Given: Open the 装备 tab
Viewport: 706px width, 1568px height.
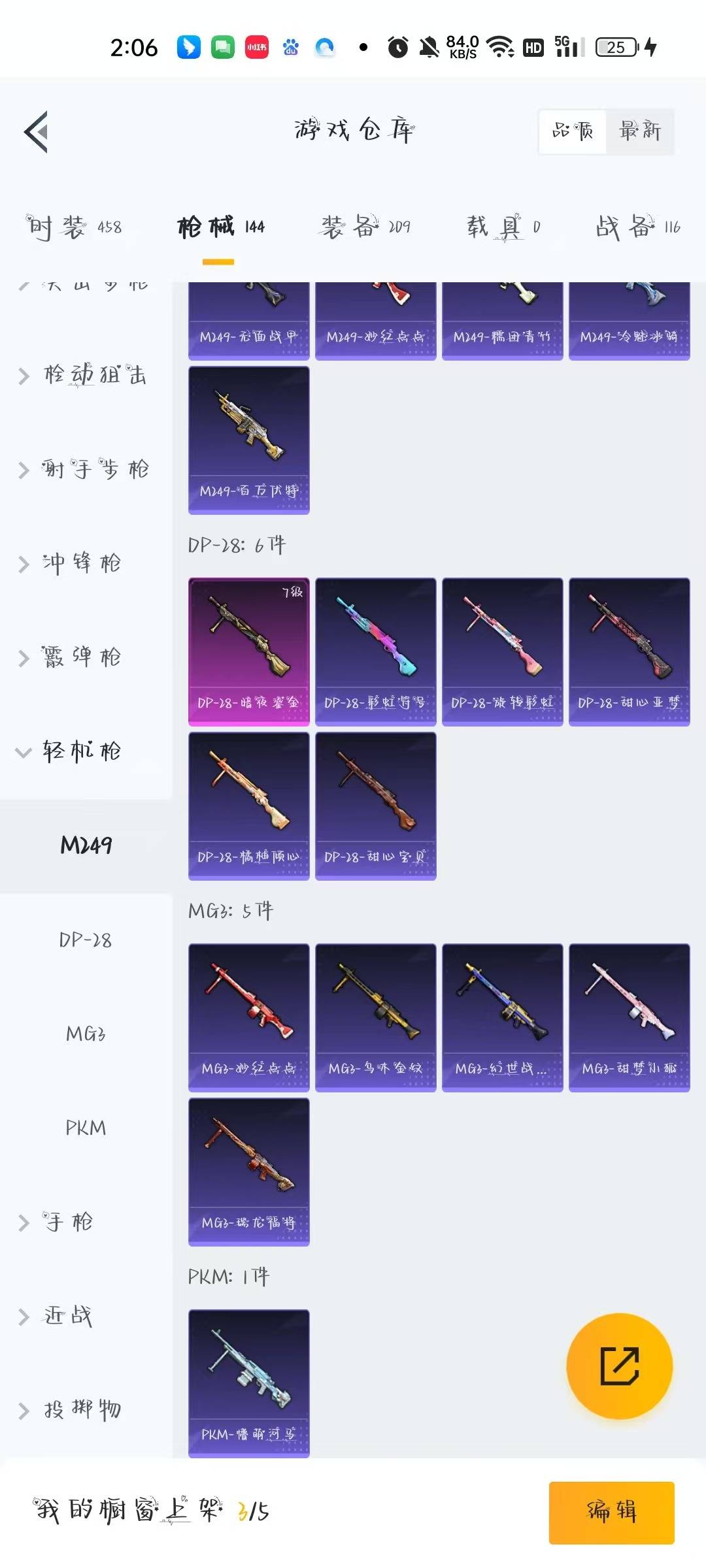Looking at the screenshot, I should point(365,227).
